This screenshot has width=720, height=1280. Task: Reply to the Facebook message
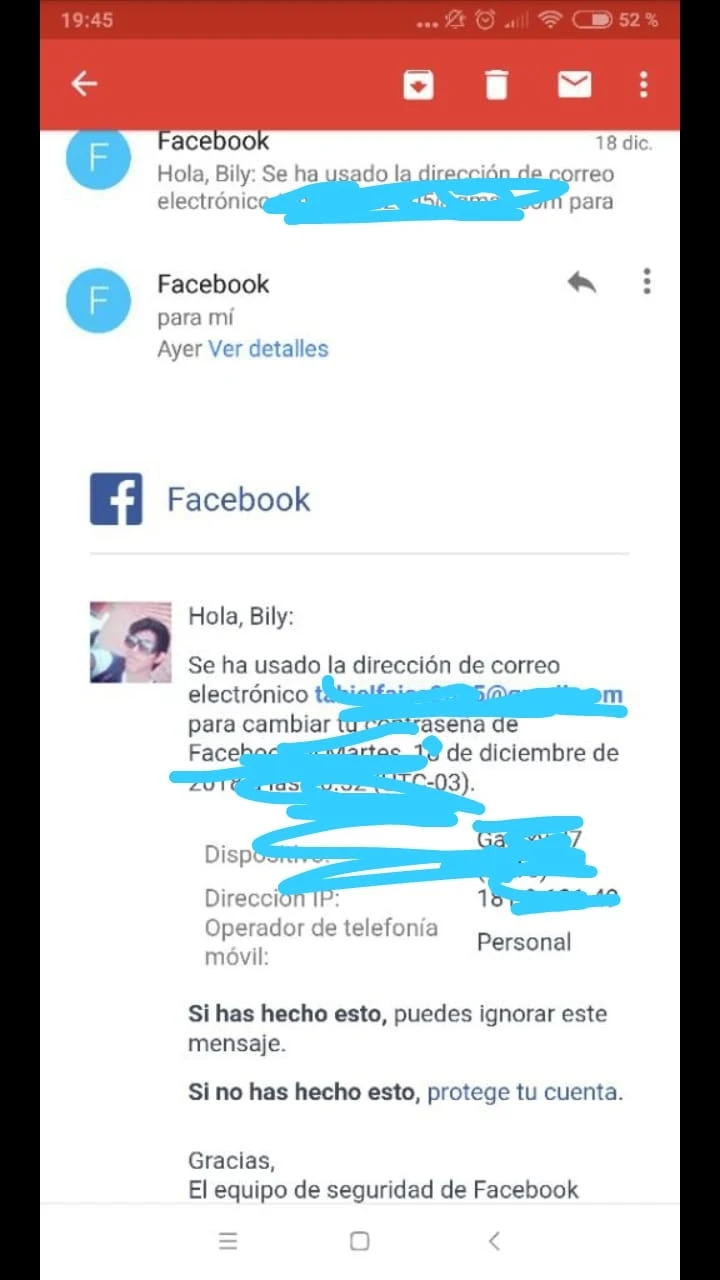pyautogui.click(x=581, y=283)
